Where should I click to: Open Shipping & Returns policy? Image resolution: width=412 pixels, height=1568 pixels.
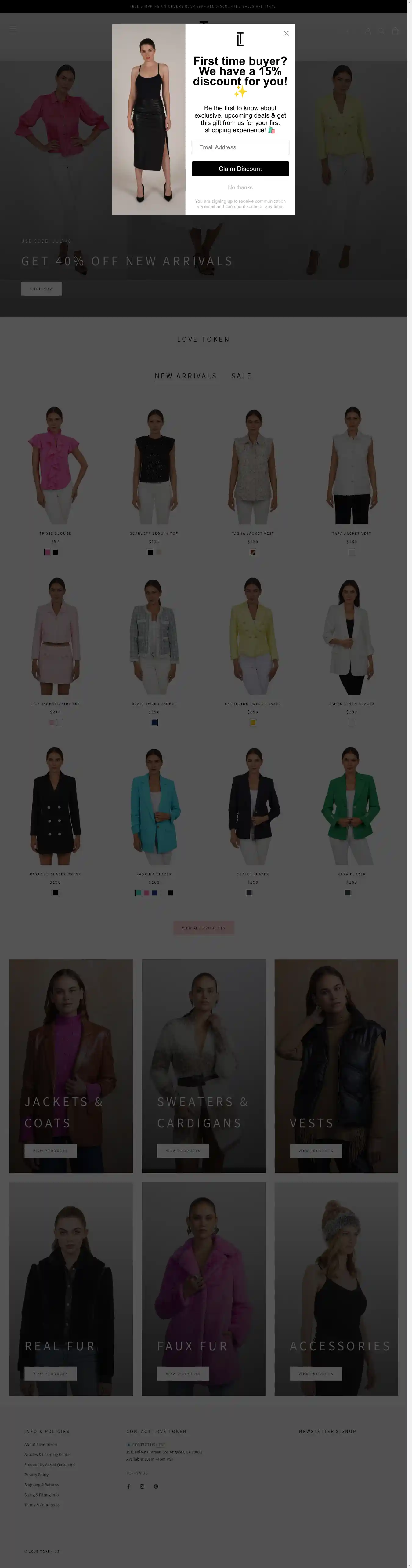coord(42,1485)
